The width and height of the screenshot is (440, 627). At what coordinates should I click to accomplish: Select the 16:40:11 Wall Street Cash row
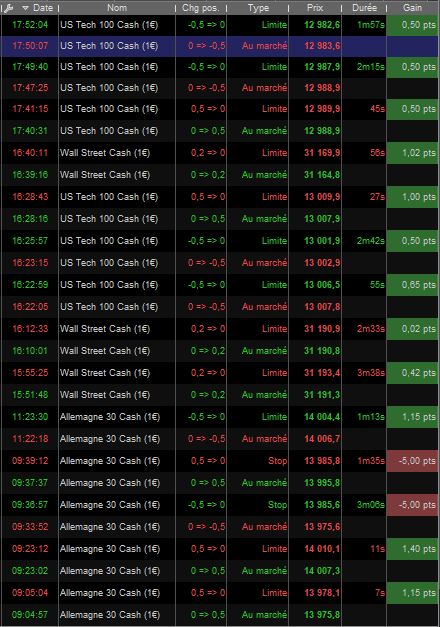tap(220, 153)
